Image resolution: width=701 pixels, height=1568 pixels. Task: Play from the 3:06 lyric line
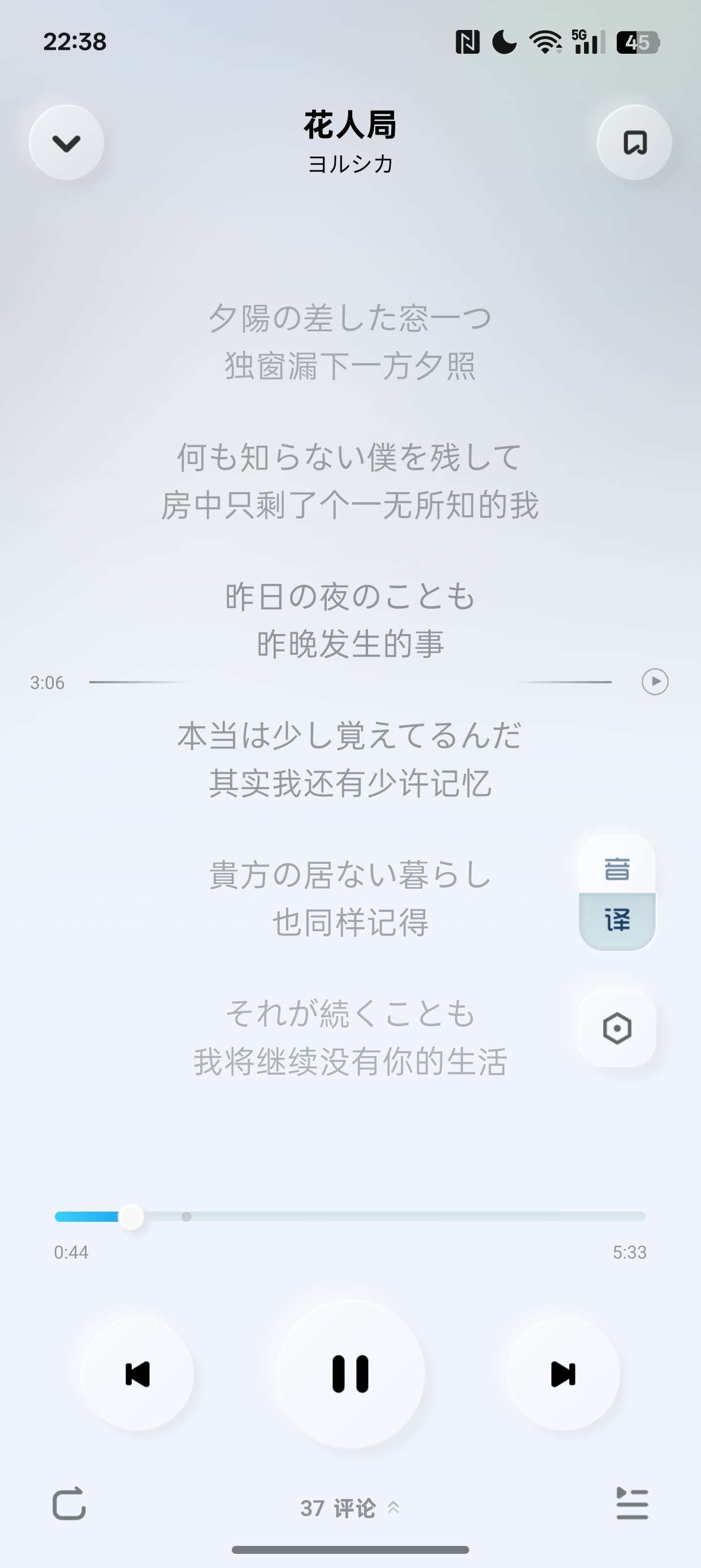tap(655, 682)
